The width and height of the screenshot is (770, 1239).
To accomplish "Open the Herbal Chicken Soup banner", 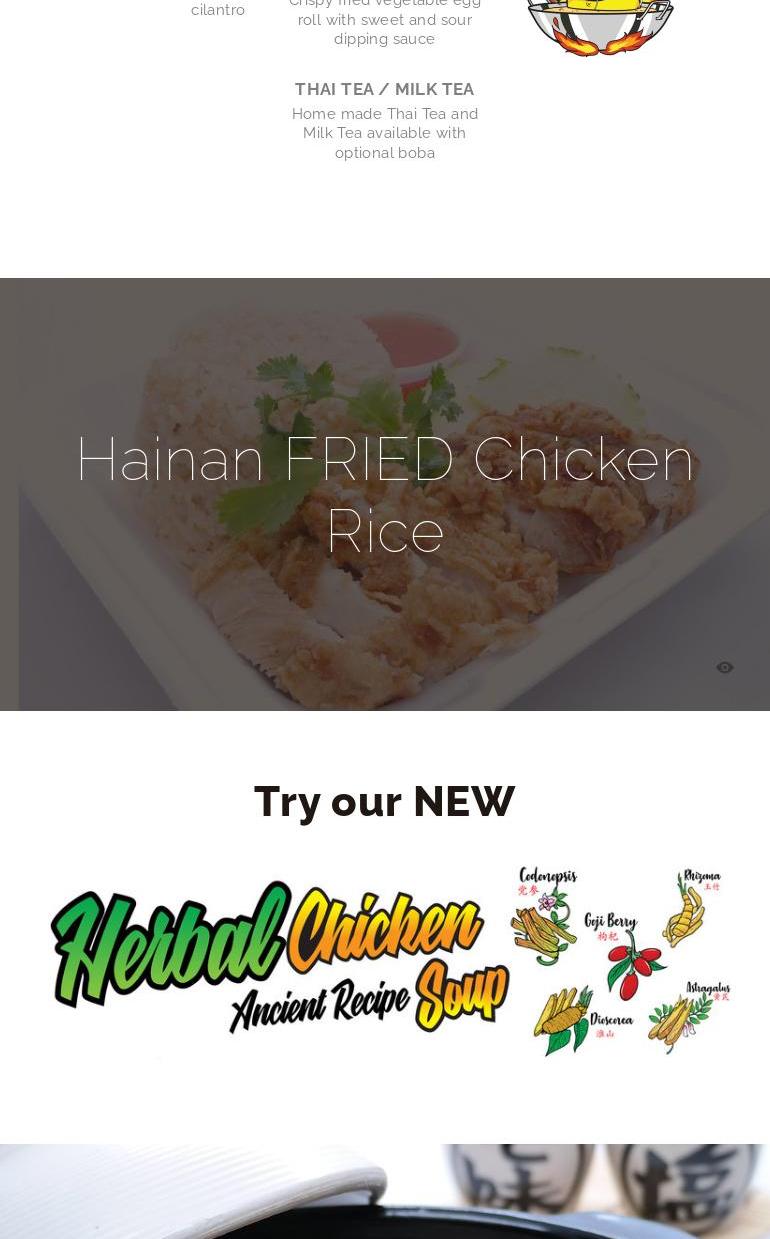I will click(390, 960).
